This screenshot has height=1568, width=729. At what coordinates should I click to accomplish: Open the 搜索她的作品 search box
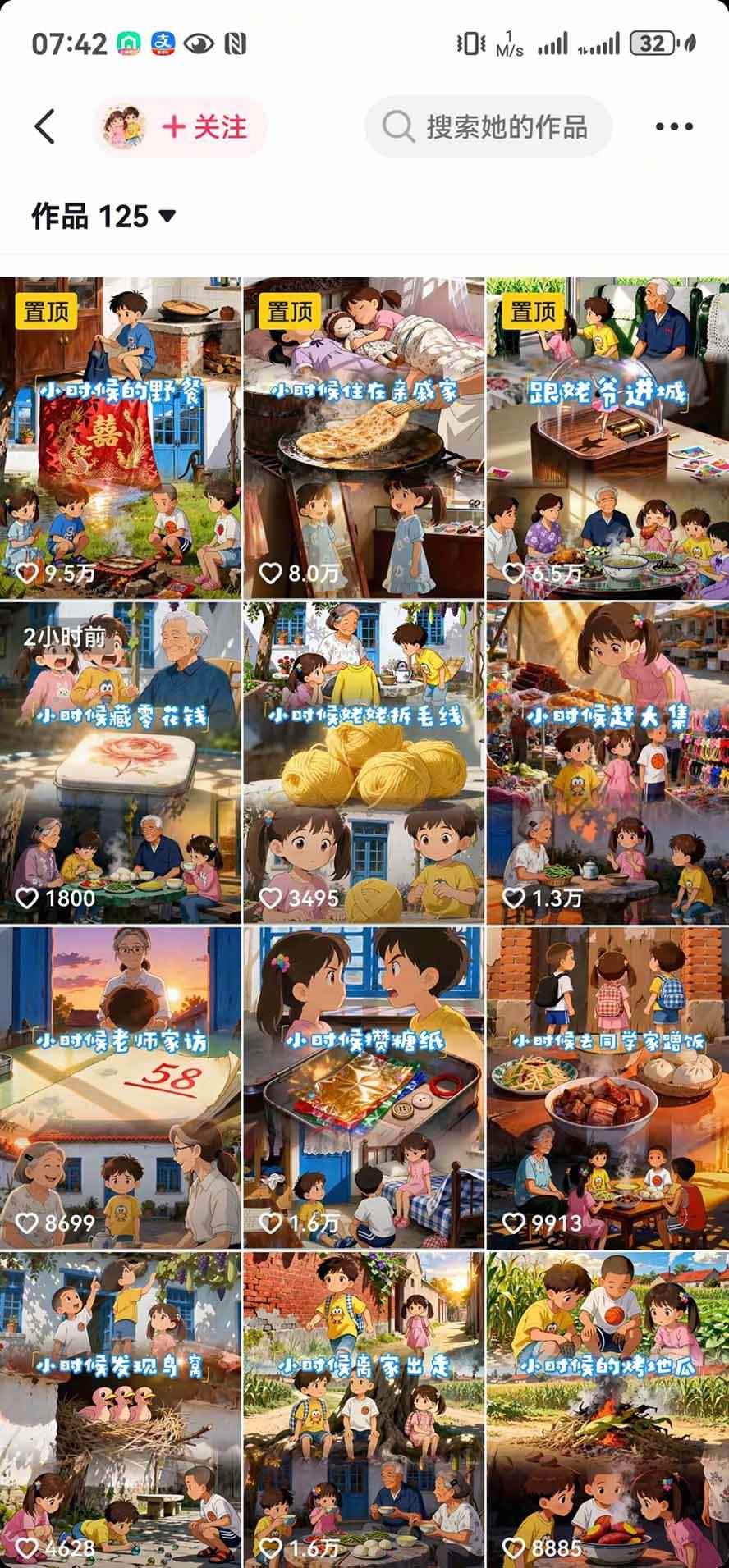point(488,126)
